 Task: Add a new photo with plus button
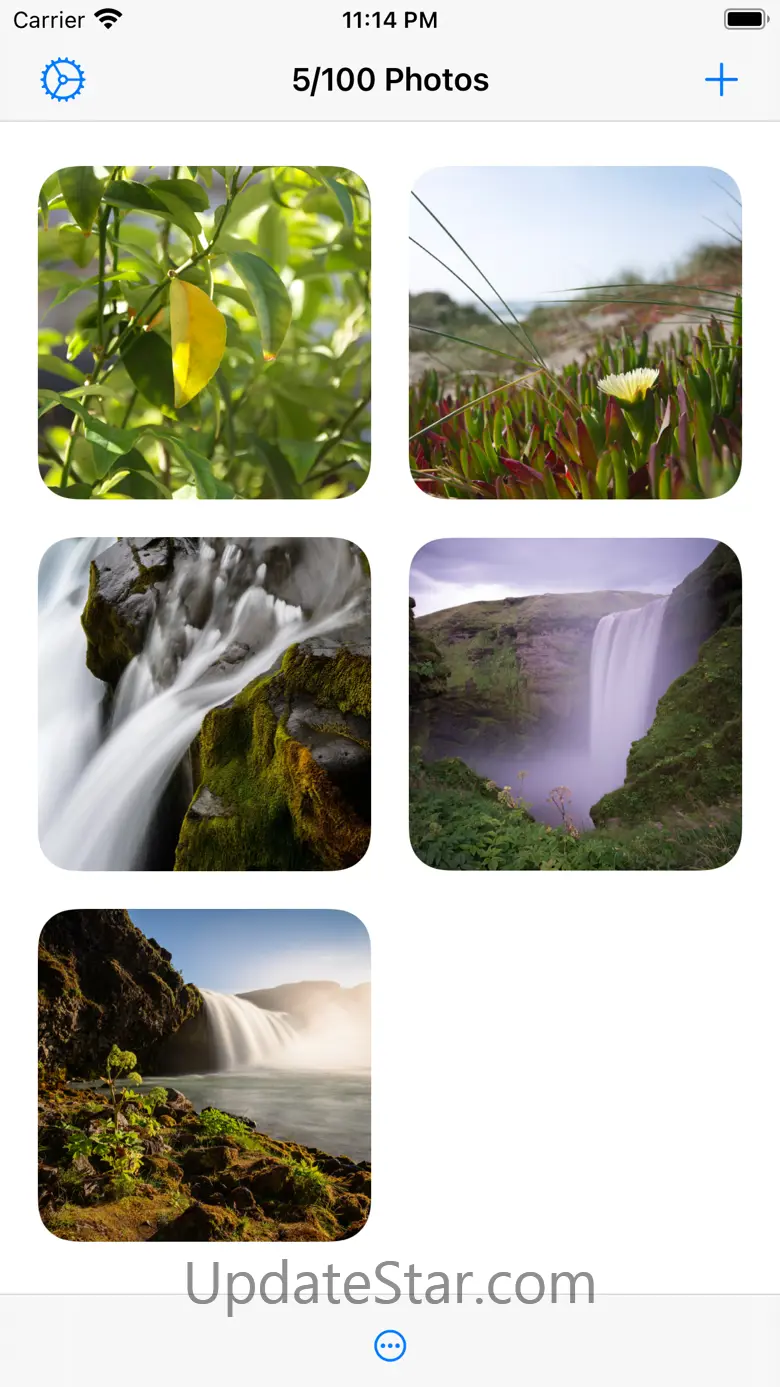(720, 80)
